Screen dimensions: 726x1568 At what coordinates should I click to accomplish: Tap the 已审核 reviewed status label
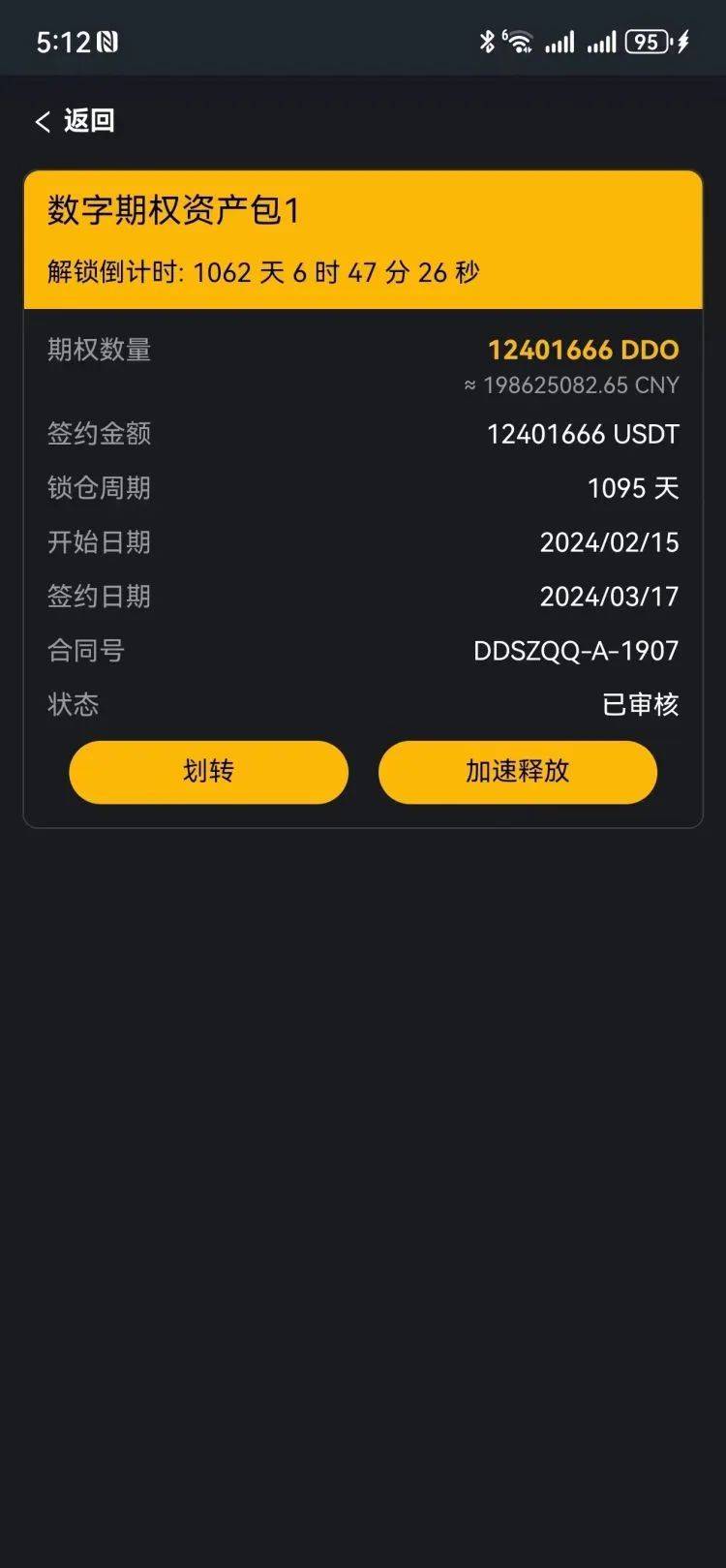(639, 705)
